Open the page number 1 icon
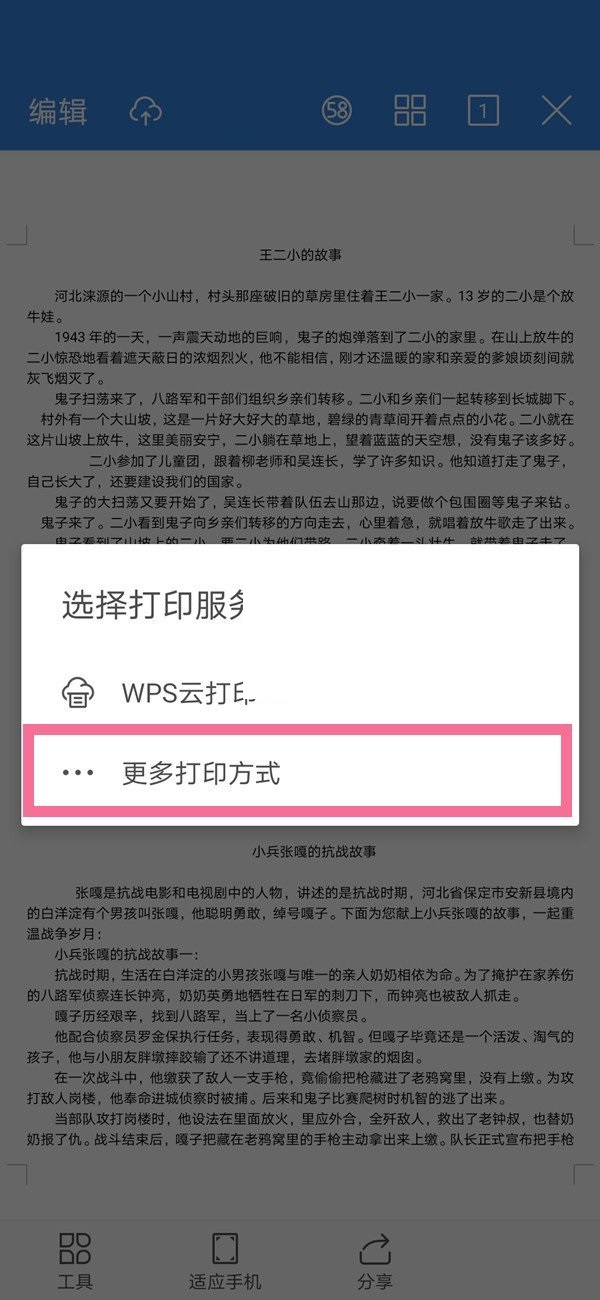 tap(483, 111)
